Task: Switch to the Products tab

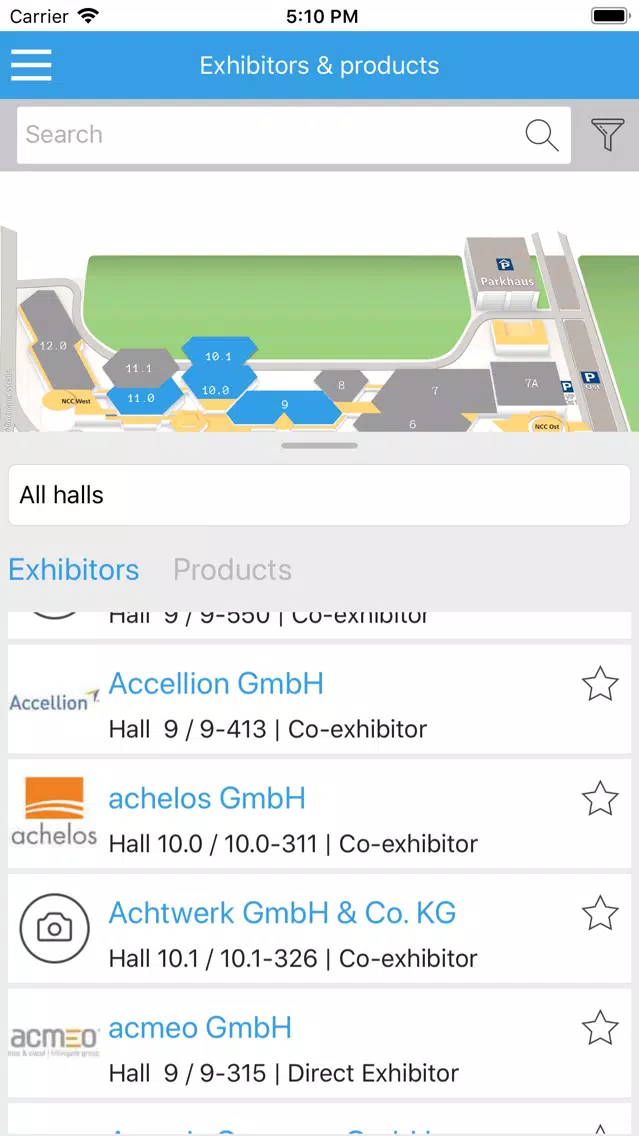Action: click(233, 569)
